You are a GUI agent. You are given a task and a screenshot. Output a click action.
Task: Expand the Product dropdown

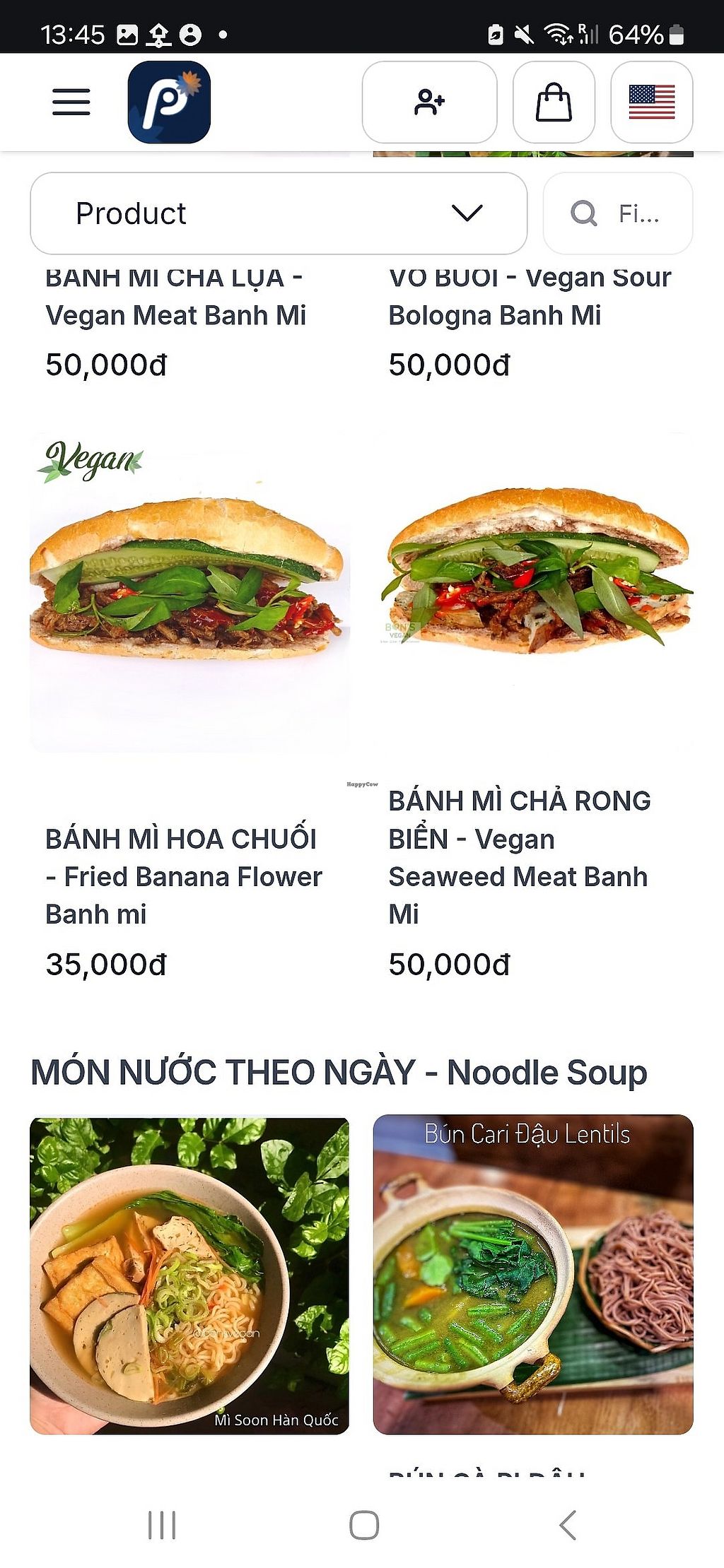(x=279, y=213)
